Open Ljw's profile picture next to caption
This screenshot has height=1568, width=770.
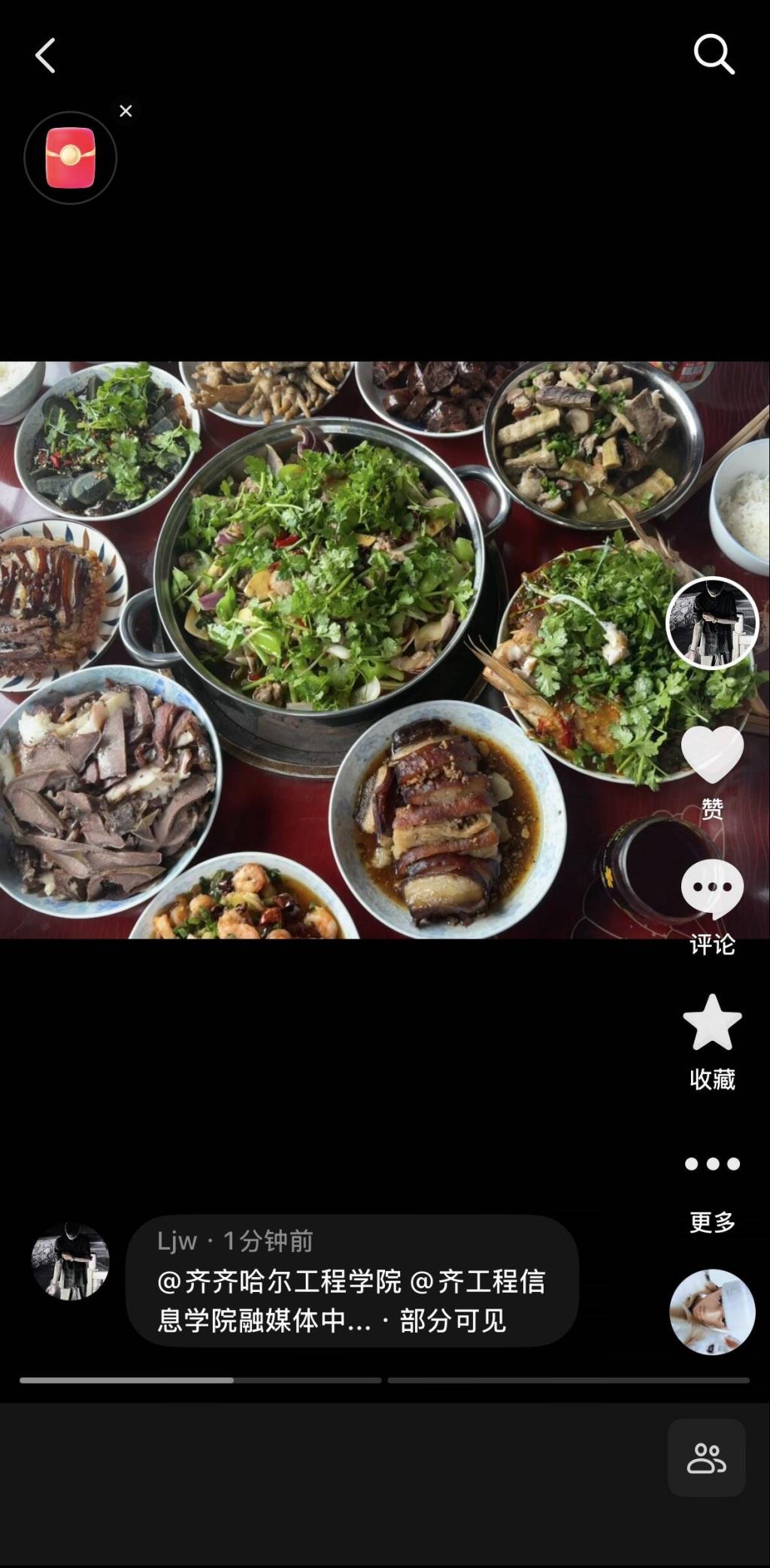pyautogui.click(x=70, y=1261)
